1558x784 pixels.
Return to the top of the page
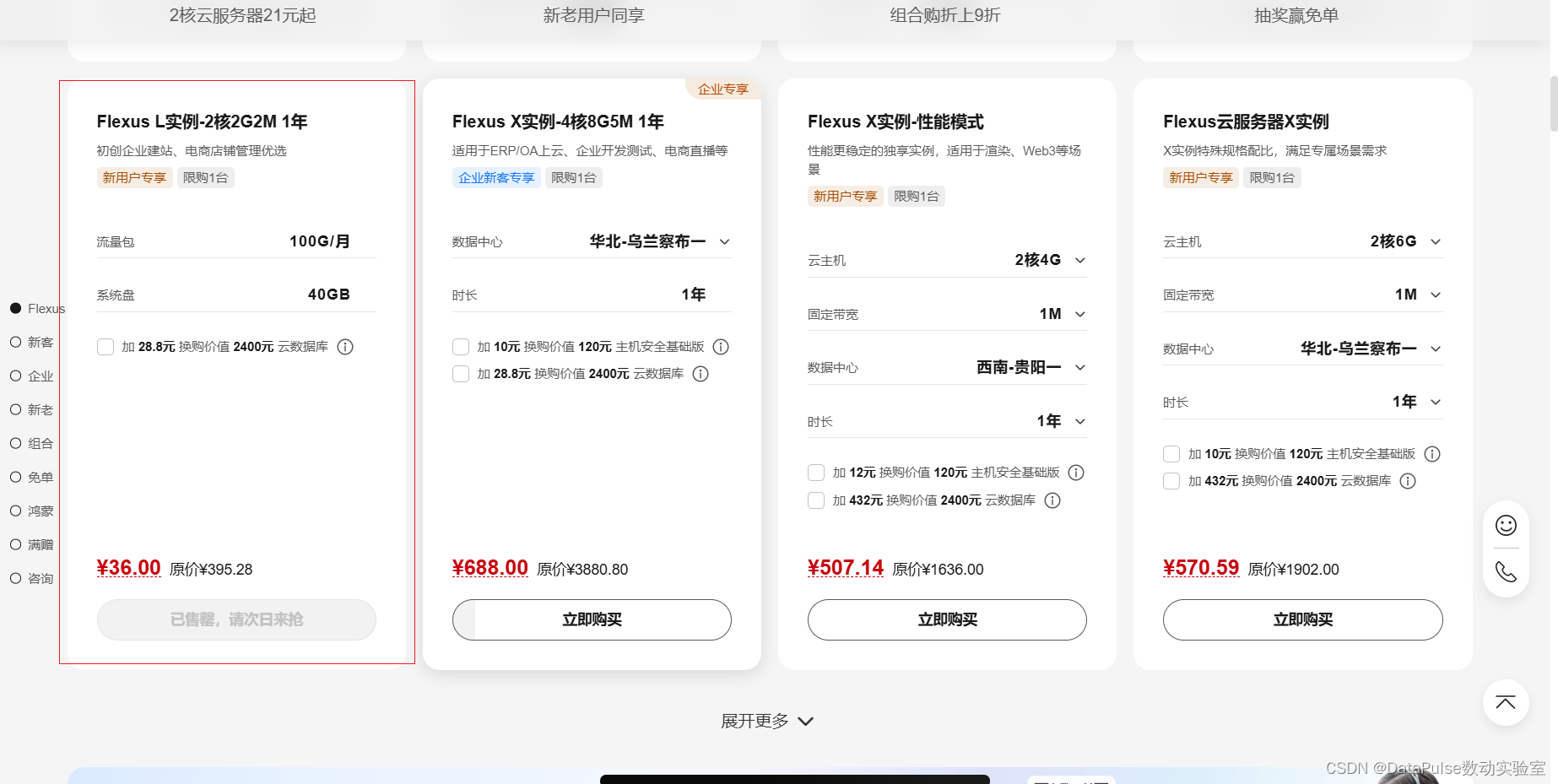[x=1506, y=702]
